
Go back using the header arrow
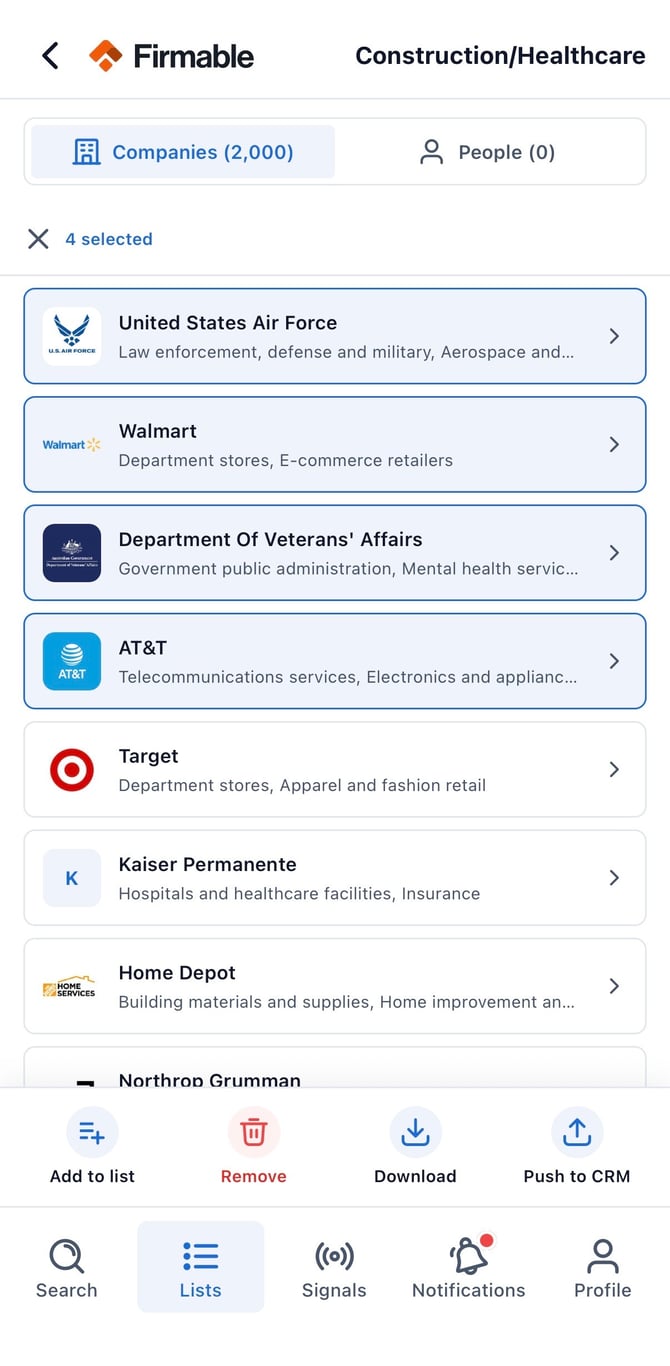[x=50, y=55]
